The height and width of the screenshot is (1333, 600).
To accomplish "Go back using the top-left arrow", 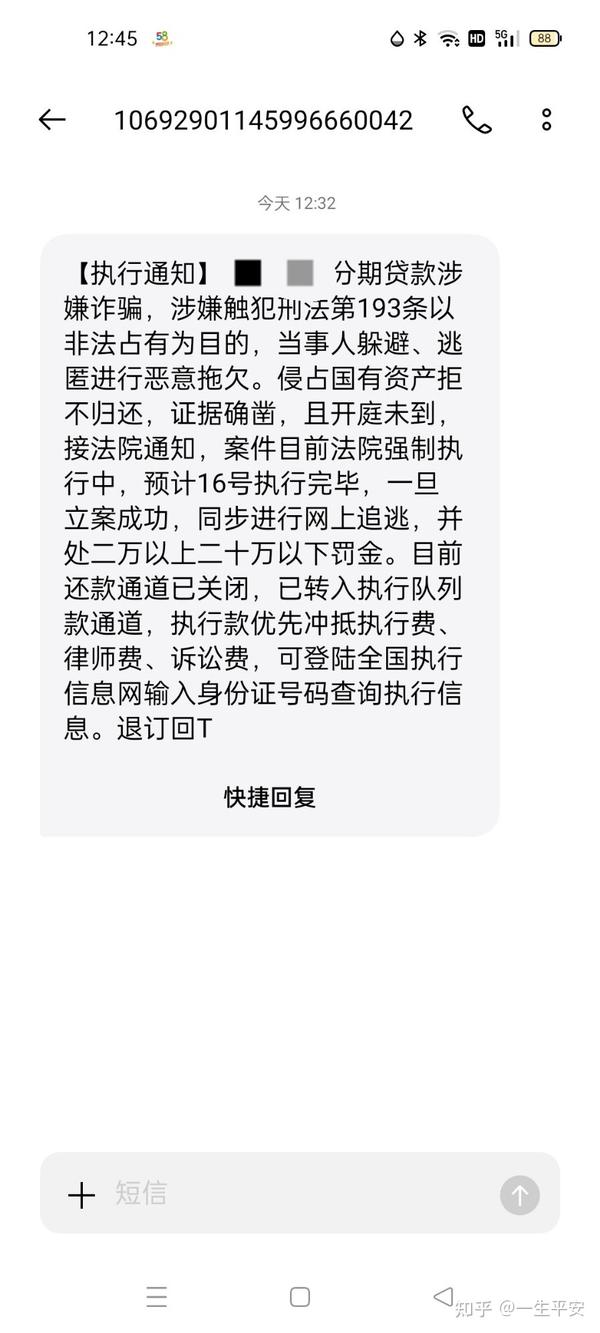I will tap(52, 120).
